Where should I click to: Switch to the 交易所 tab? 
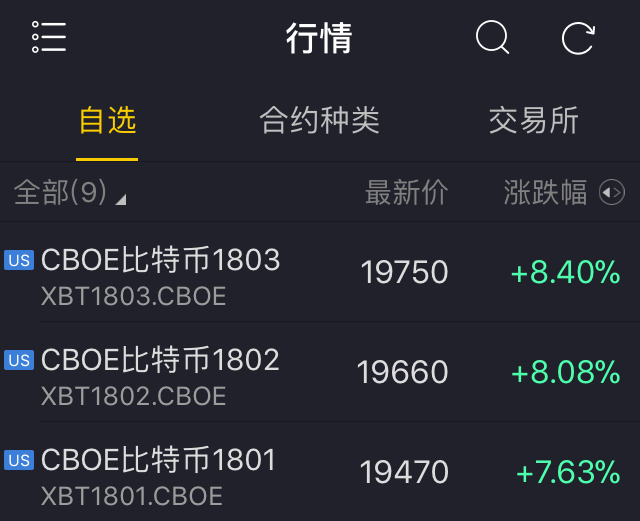[x=533, y=121]
